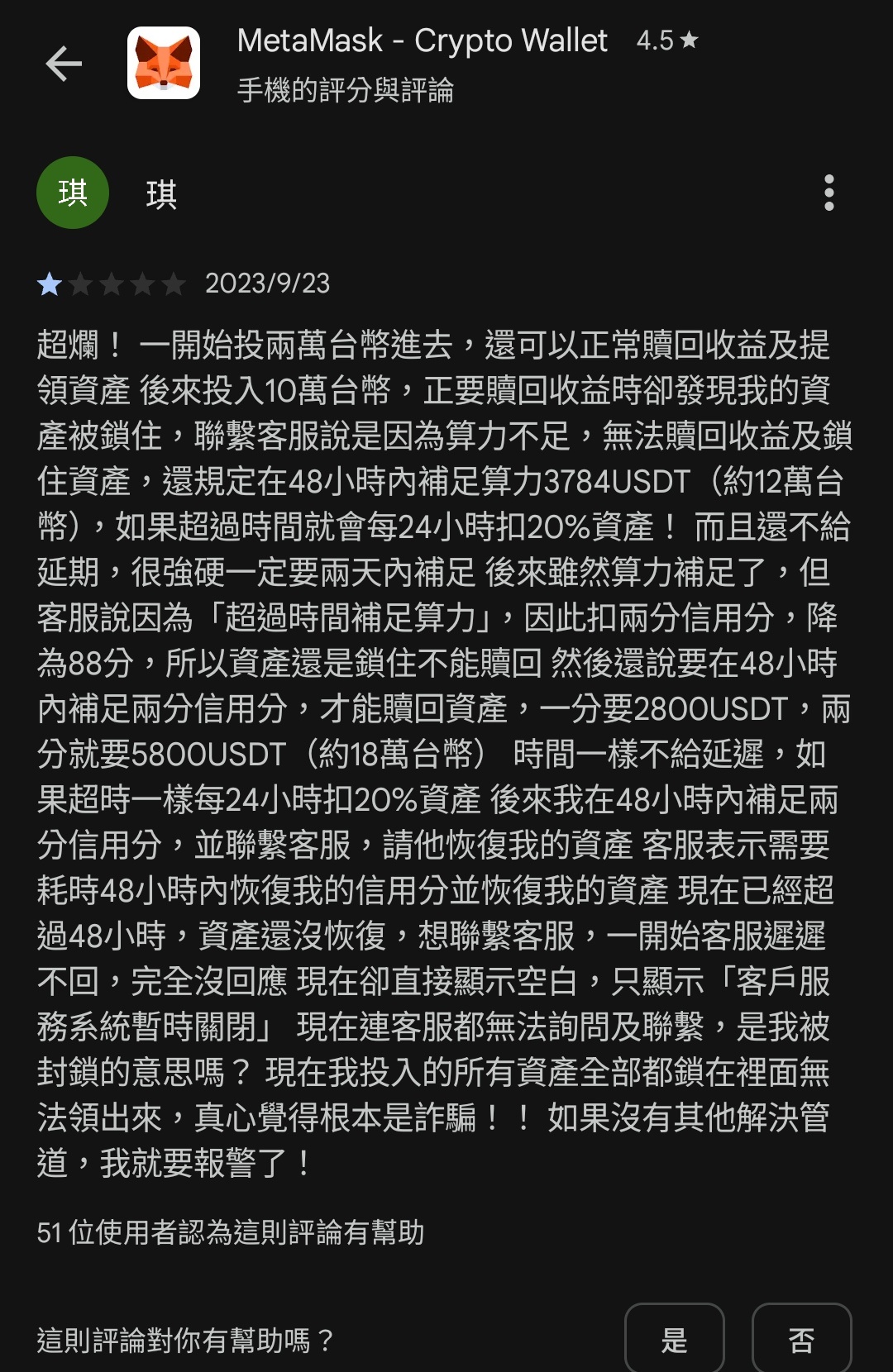The image size is (893, 1372).
Task: Mark this review helpful with 是
Action: coord(674,1338)
